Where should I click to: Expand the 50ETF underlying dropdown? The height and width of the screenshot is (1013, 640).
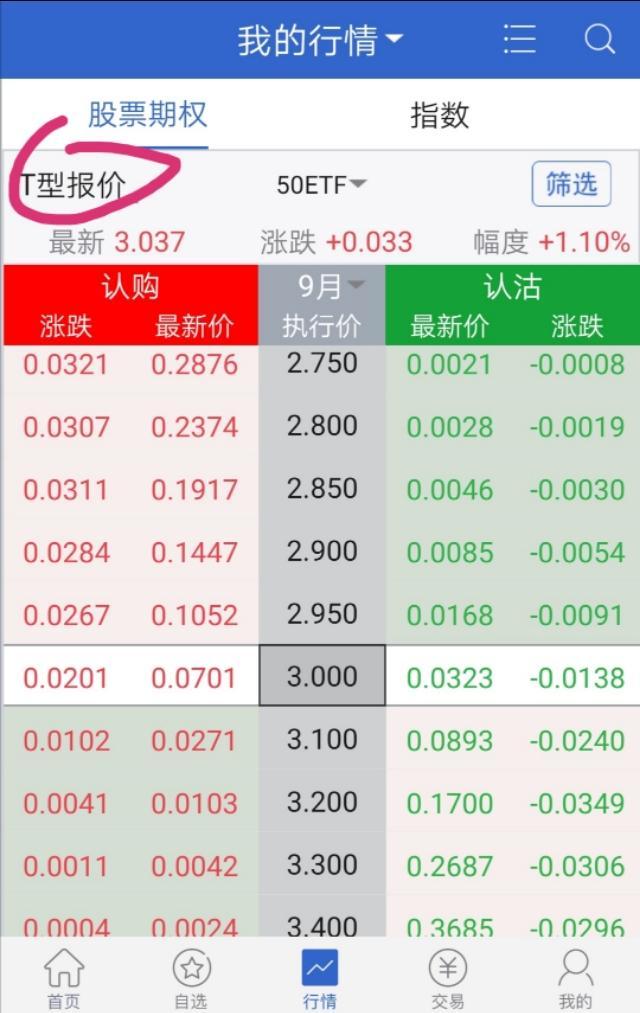click(321, 185)
